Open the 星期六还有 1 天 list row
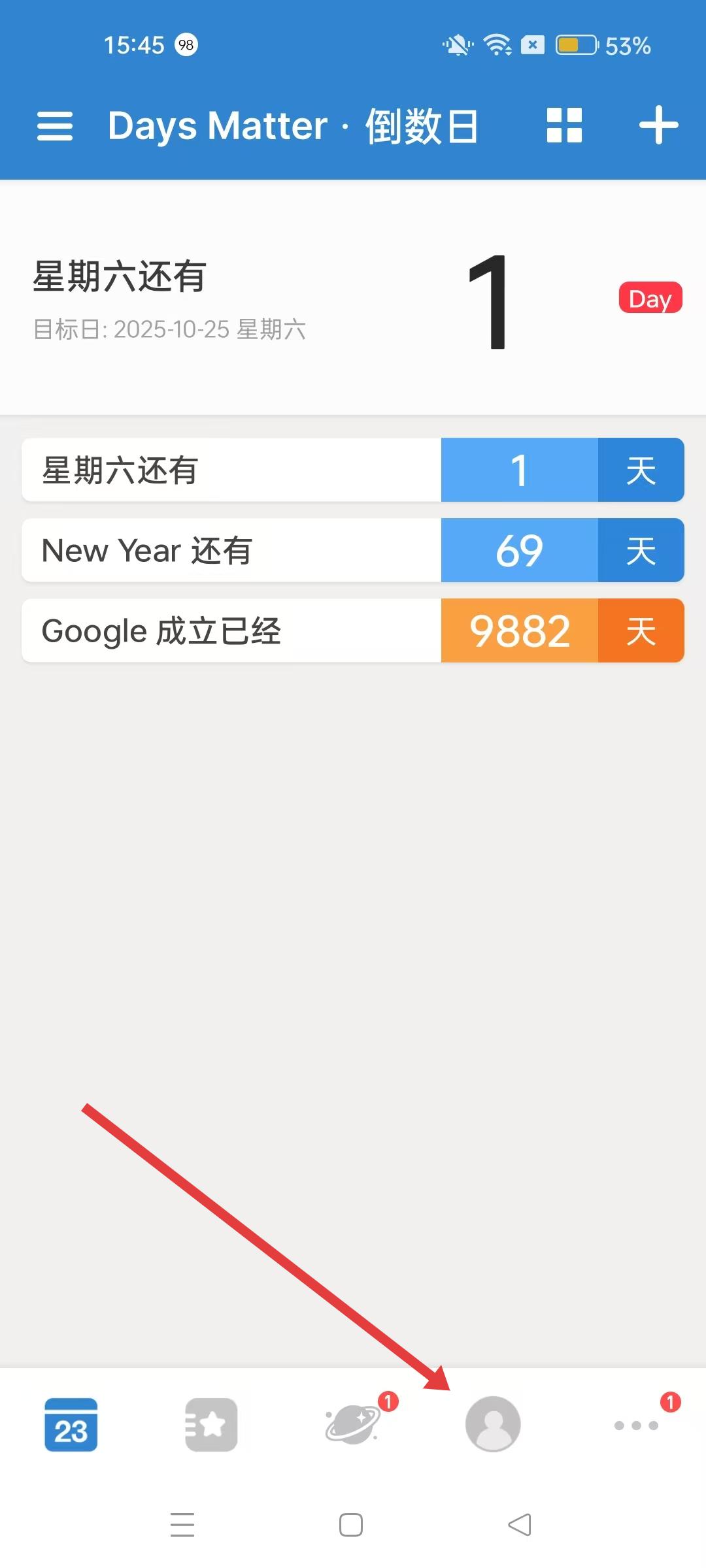This screenshot has height=1568, width=706. (353, 470)
